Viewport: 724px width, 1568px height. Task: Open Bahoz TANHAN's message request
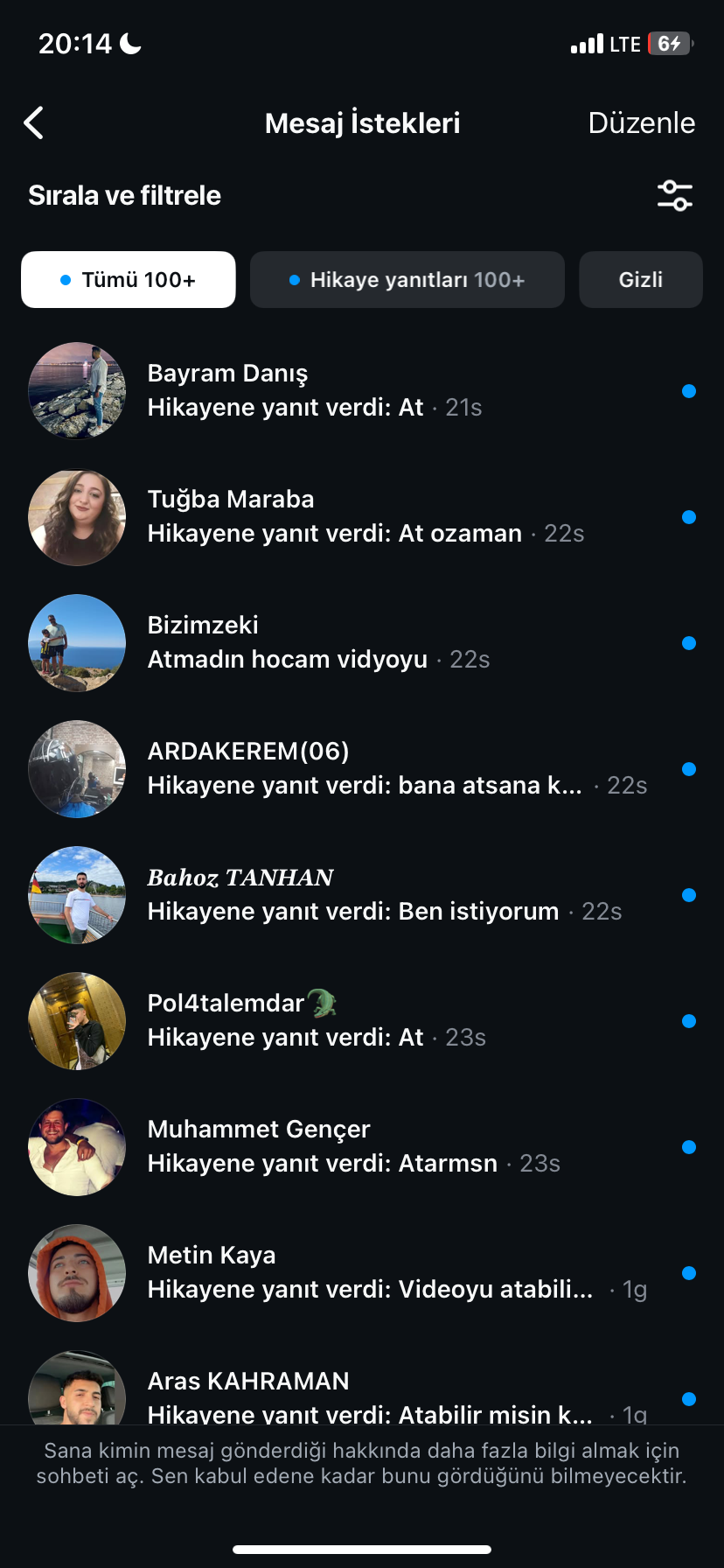(x=362, y=894)
